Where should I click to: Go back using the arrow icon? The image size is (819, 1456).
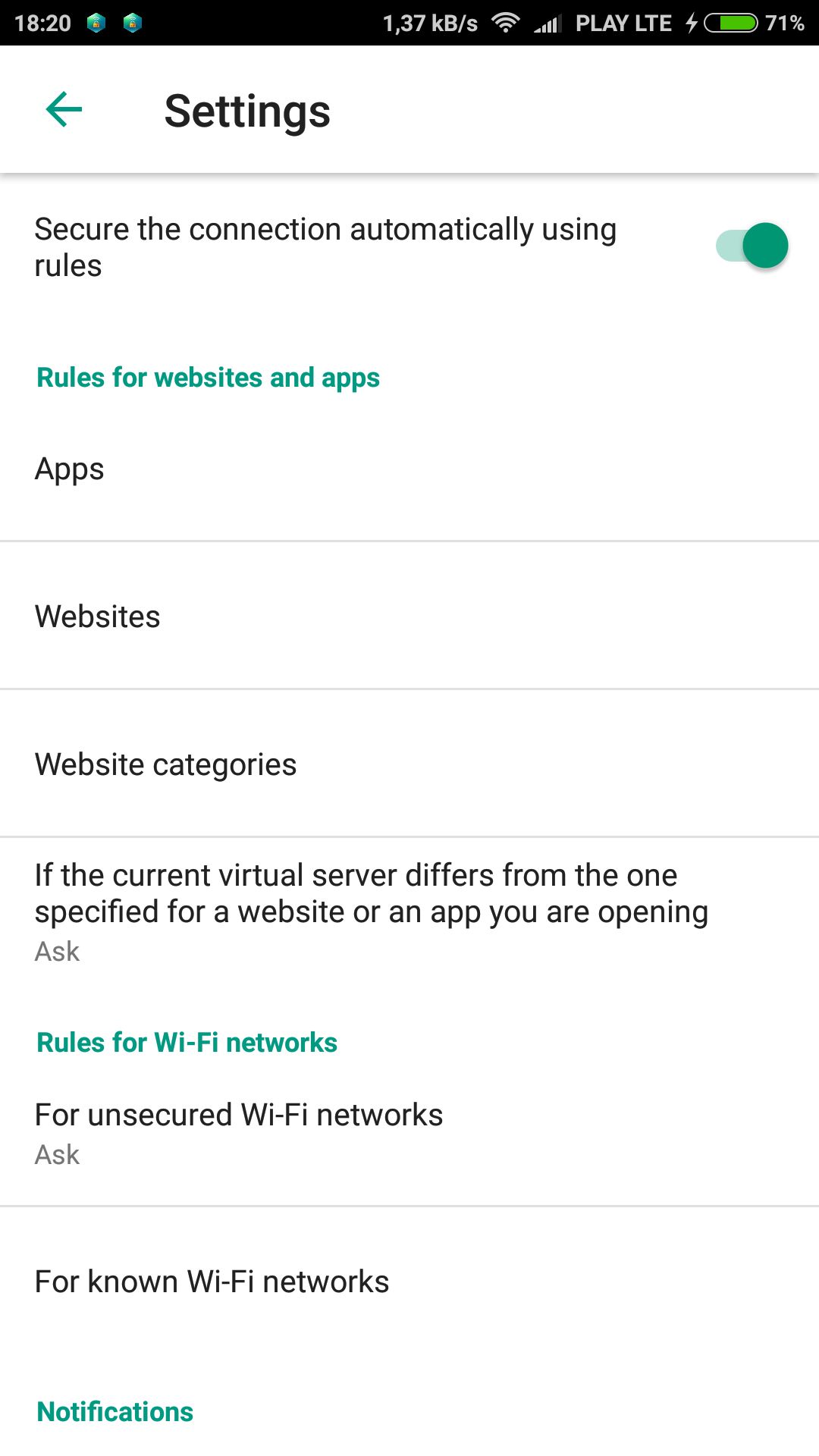pyautogui.click(x=64, y=110)
